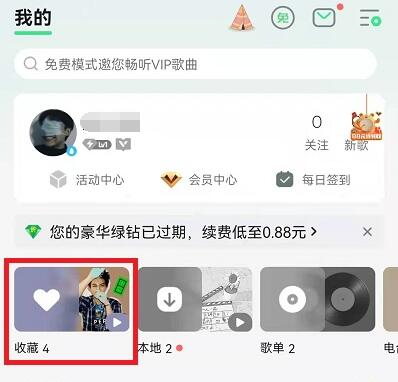
Task: Tap 每日签到 daily check-in
Action: click(x=313, y=180)
